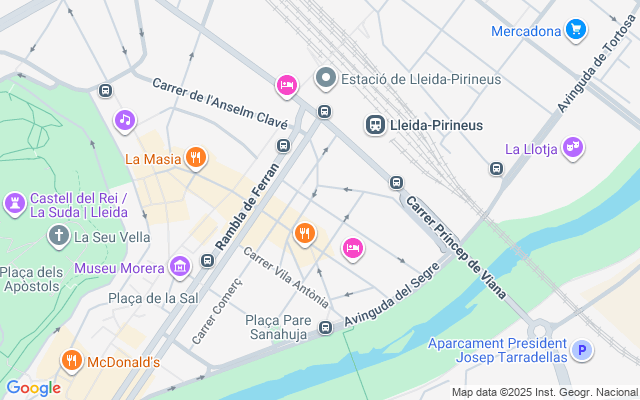Screen dimensions: 640x400
Task: Tap the pink hotel marker near Anselm Clavé
Action: [x=287, y=86]
